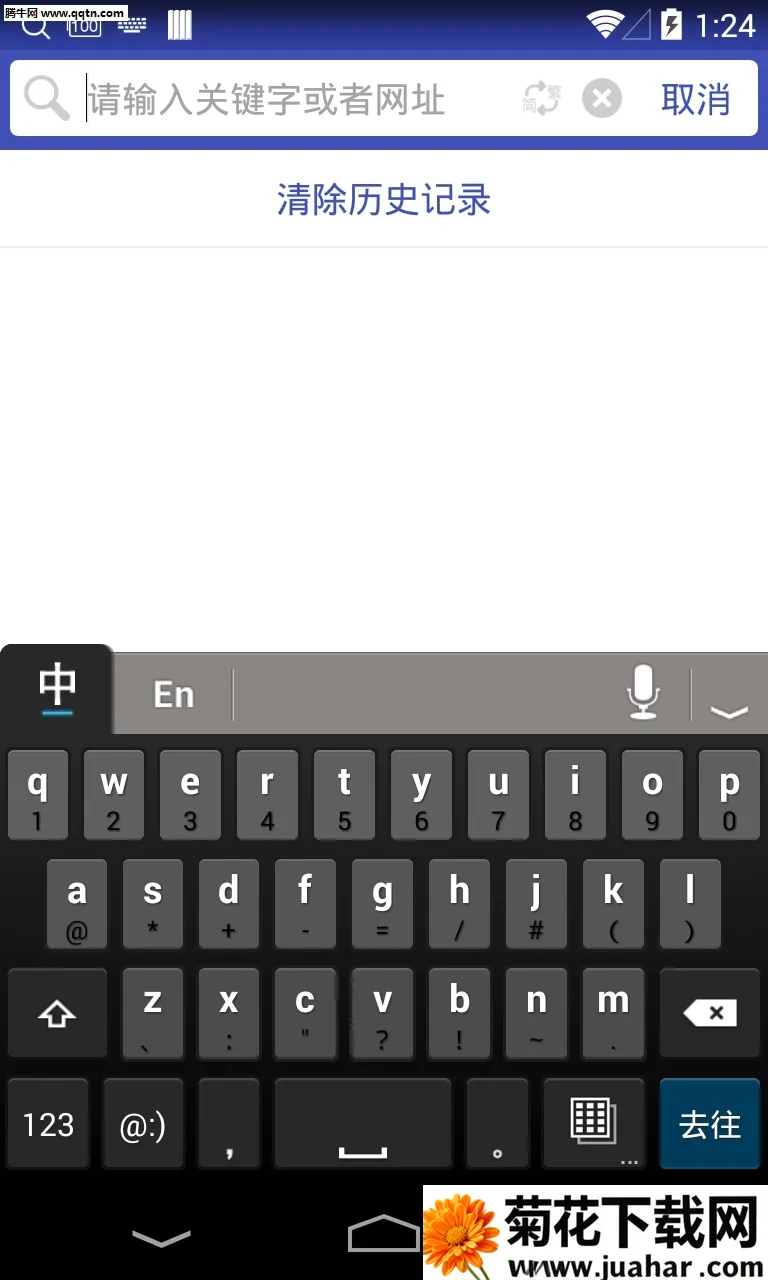The image size is (768, 1280).
Task: Tap the barcode scanner icon in the status bar
Action: pyautogui.click(x=180, y=24)
